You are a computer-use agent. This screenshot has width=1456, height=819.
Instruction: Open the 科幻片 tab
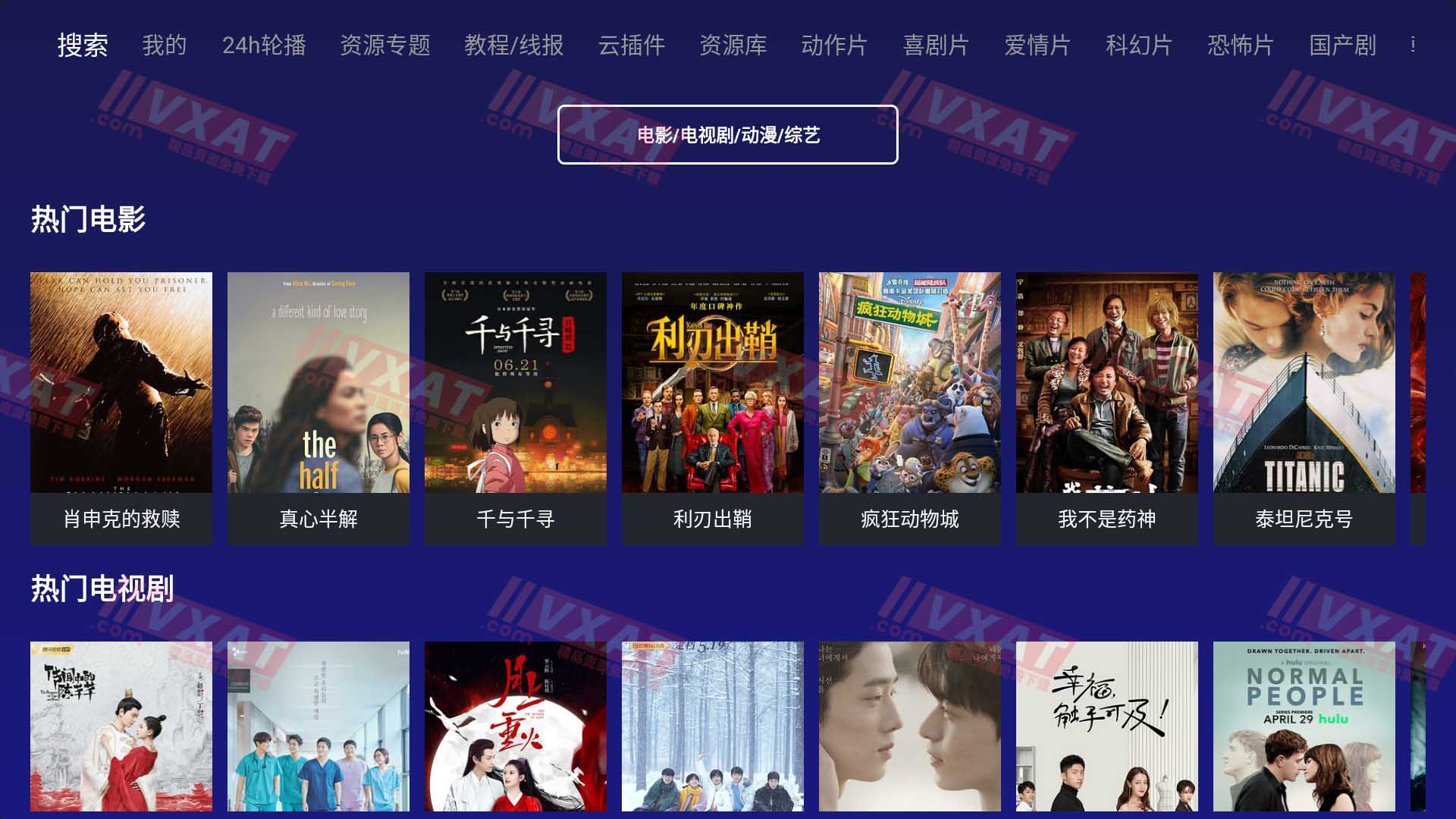tap(1138, 45)
